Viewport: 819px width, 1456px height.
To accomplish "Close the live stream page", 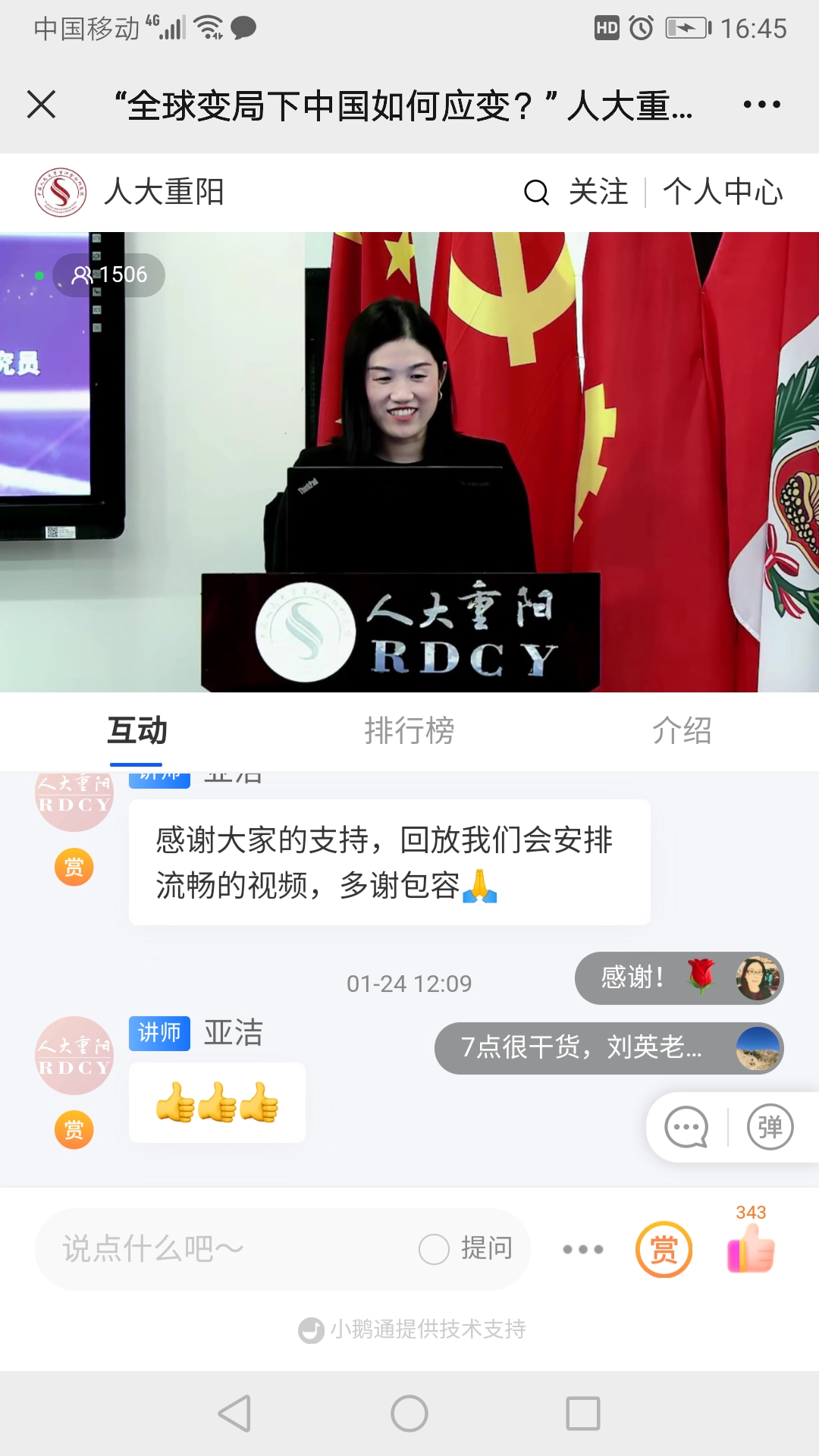I will click(42, 105).
